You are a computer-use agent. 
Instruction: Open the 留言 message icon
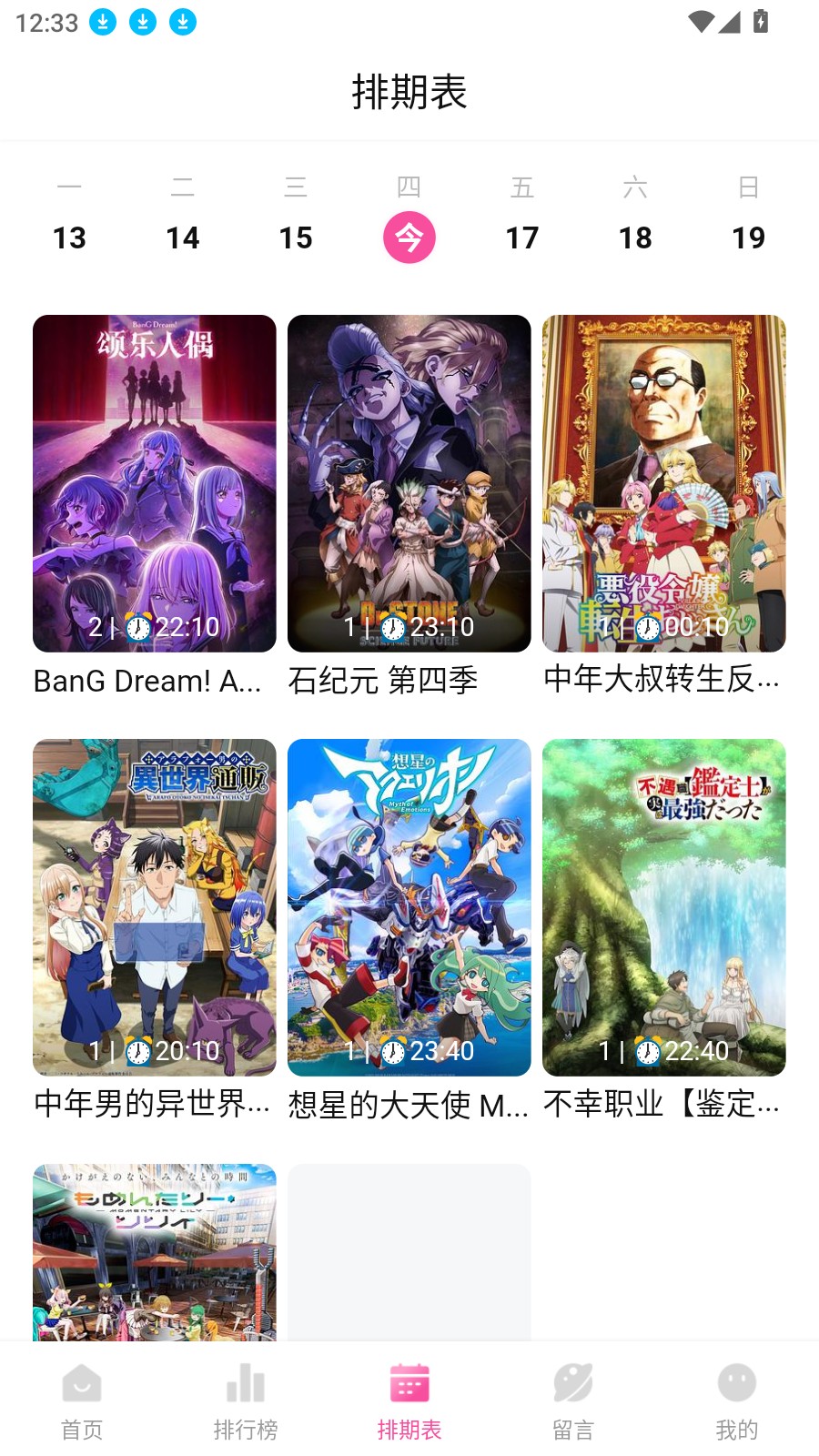(572, 1385)
